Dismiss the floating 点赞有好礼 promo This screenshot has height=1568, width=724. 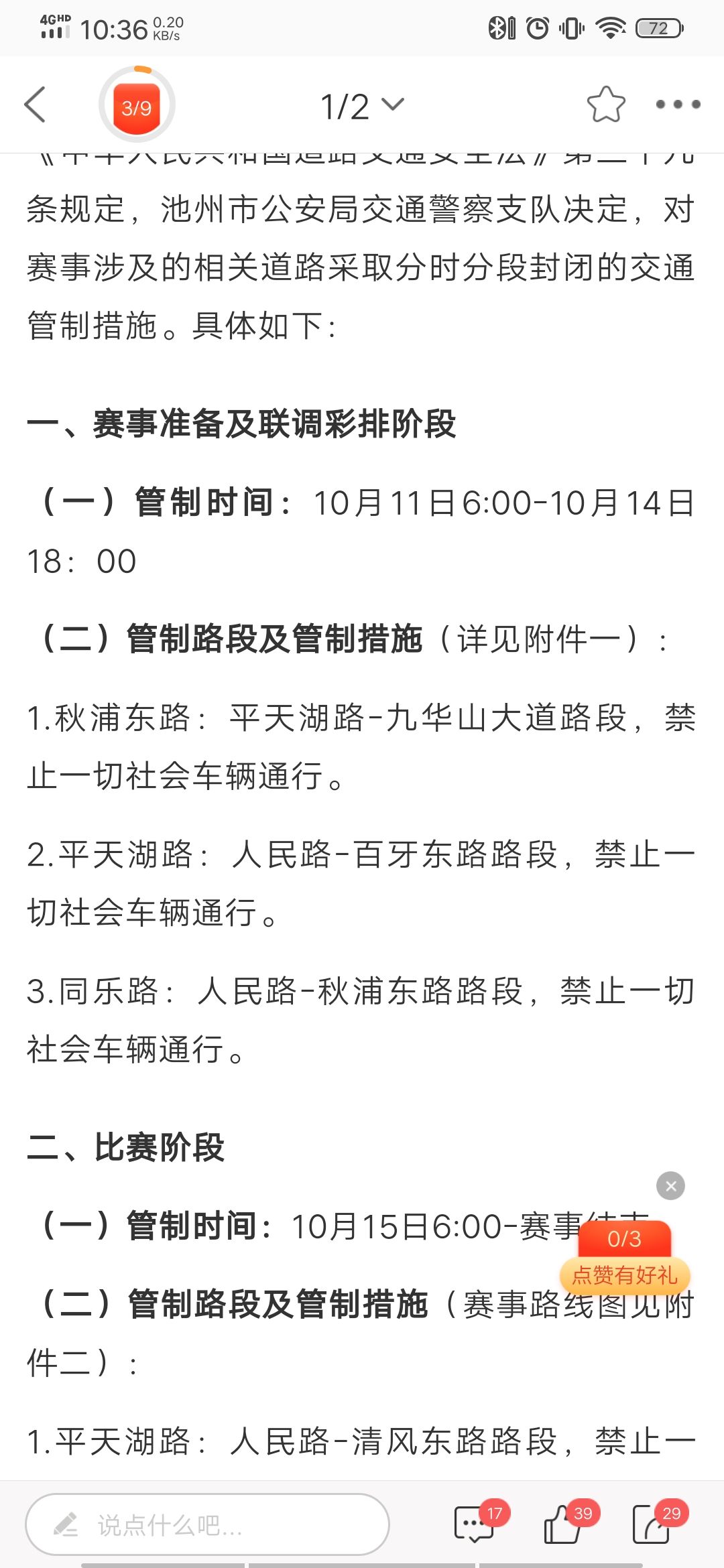tap(670, 1186)
